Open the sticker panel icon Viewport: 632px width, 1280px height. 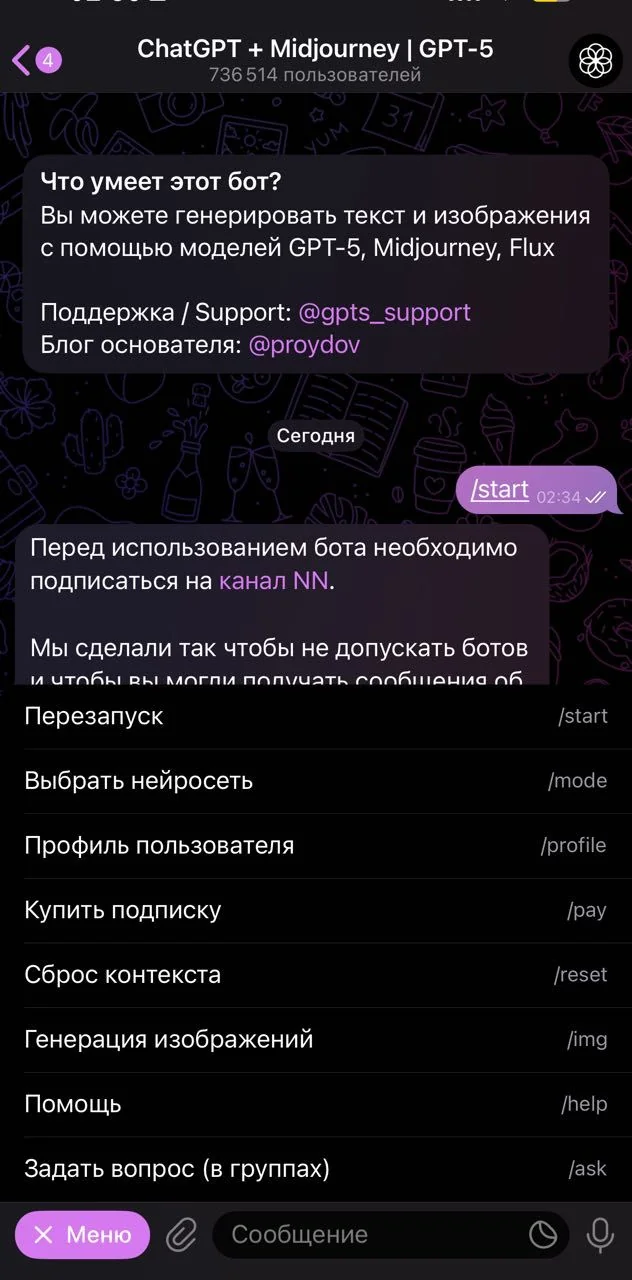click(x=543, y=1236)
